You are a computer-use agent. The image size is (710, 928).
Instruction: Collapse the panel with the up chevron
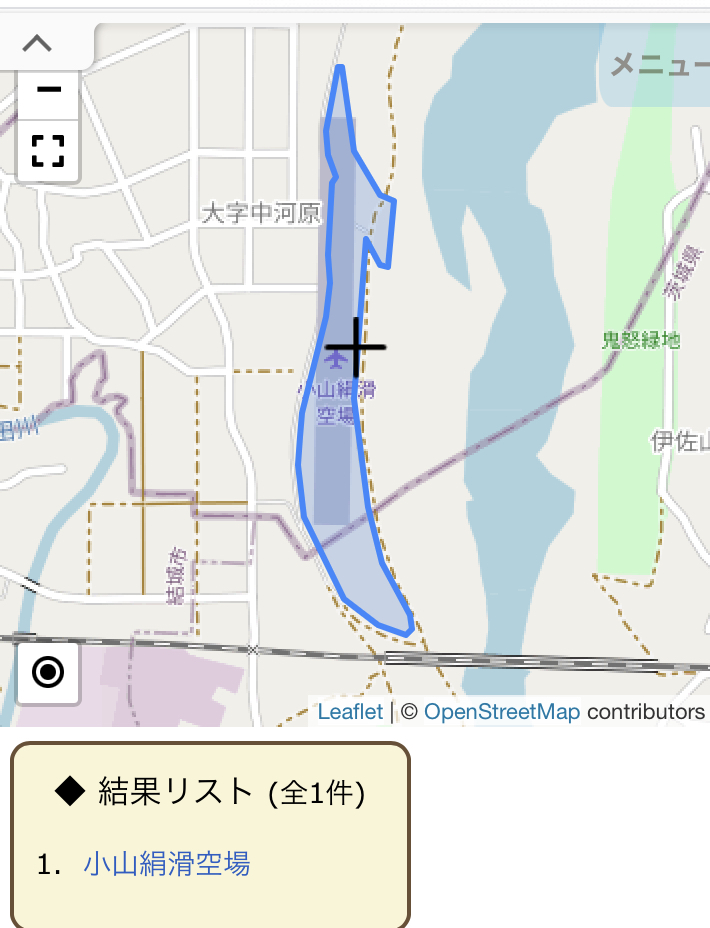(37, 44)
